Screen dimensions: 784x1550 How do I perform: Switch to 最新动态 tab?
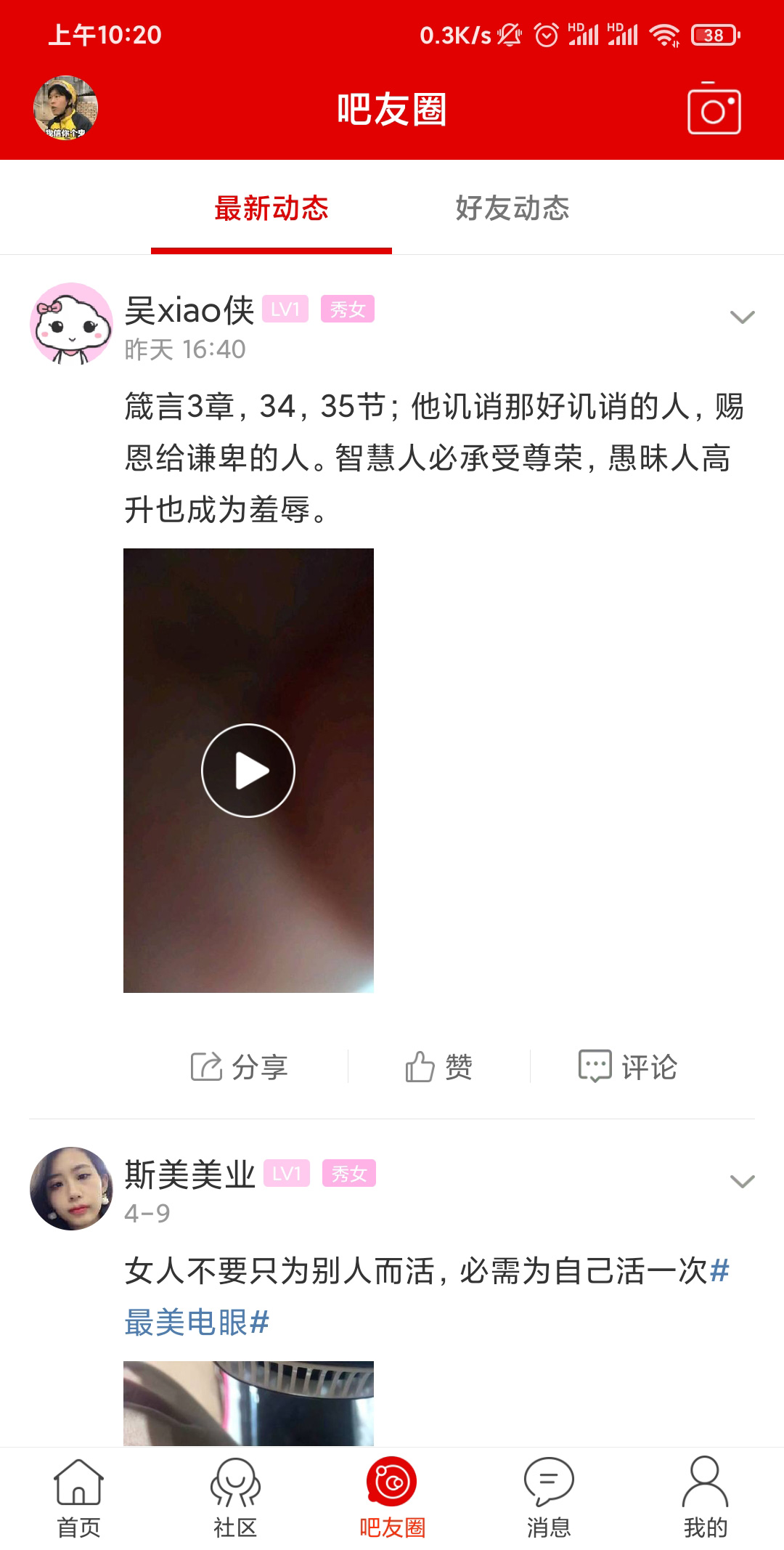[271, 208]
